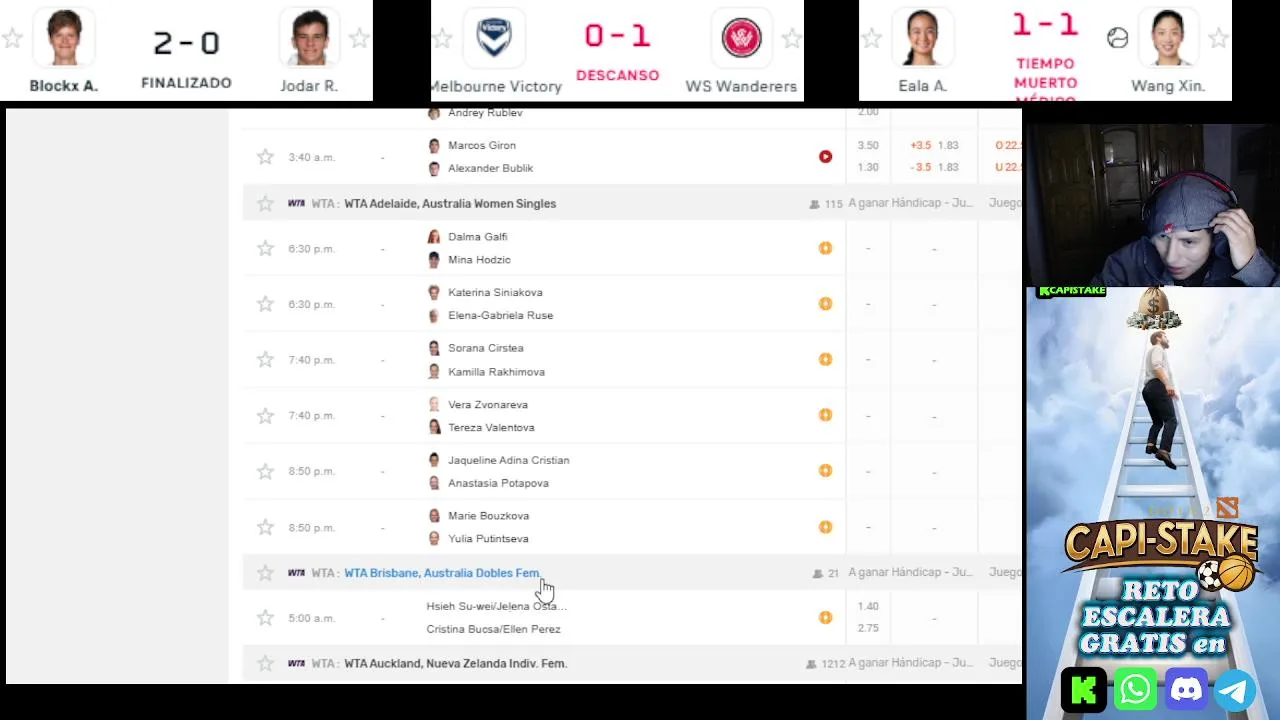
Task: Favorite Eala A. in the top scorecard
Action: tap(871, 39)
